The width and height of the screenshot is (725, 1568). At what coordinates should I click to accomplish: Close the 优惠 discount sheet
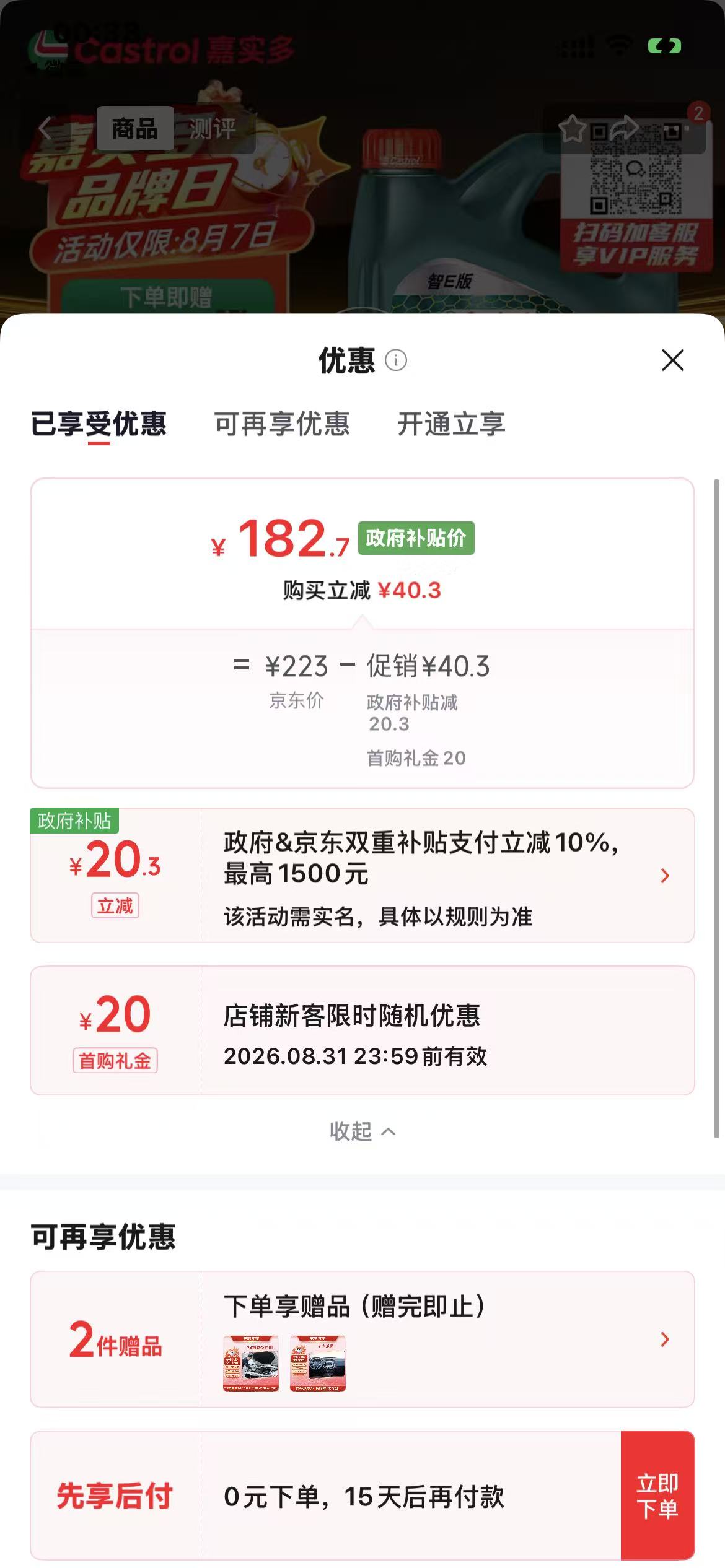pyautogui.click(x=672, y=360)
